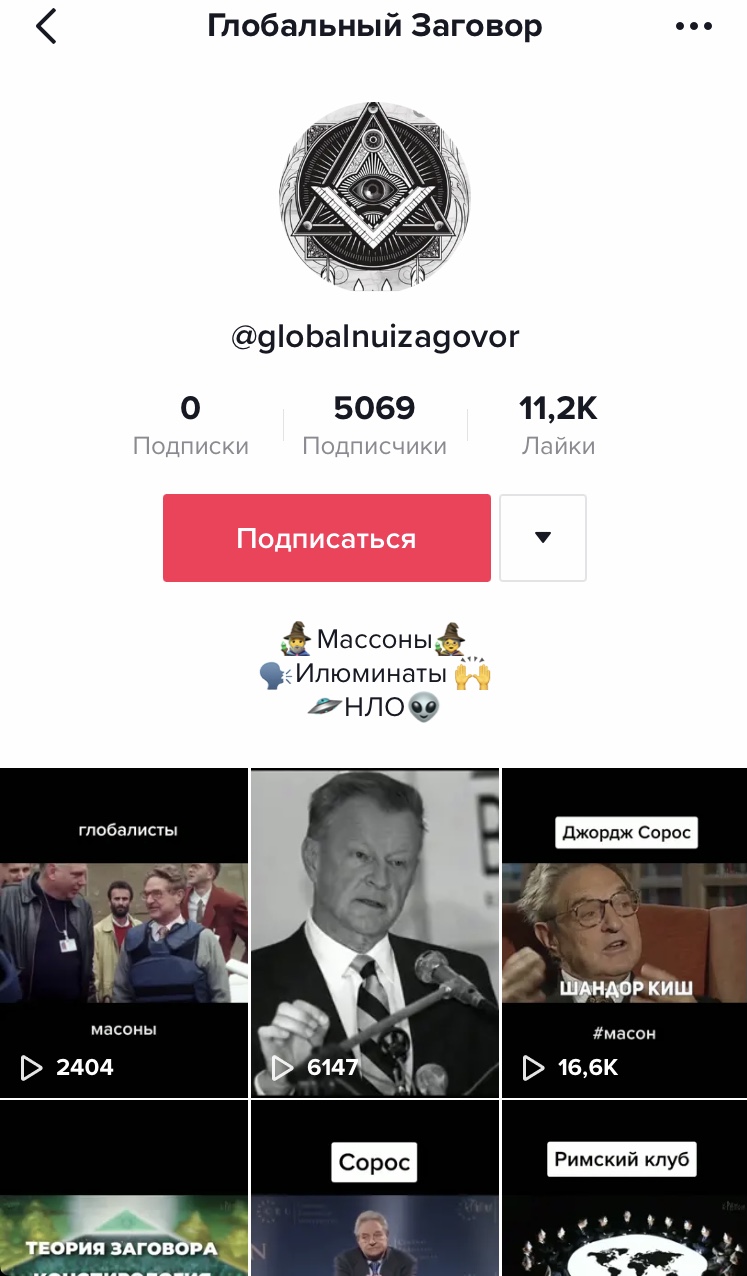The image size is (747, 1276).
Task: Open the Теория заговора video tile
Action: [x=123, y=1188]
